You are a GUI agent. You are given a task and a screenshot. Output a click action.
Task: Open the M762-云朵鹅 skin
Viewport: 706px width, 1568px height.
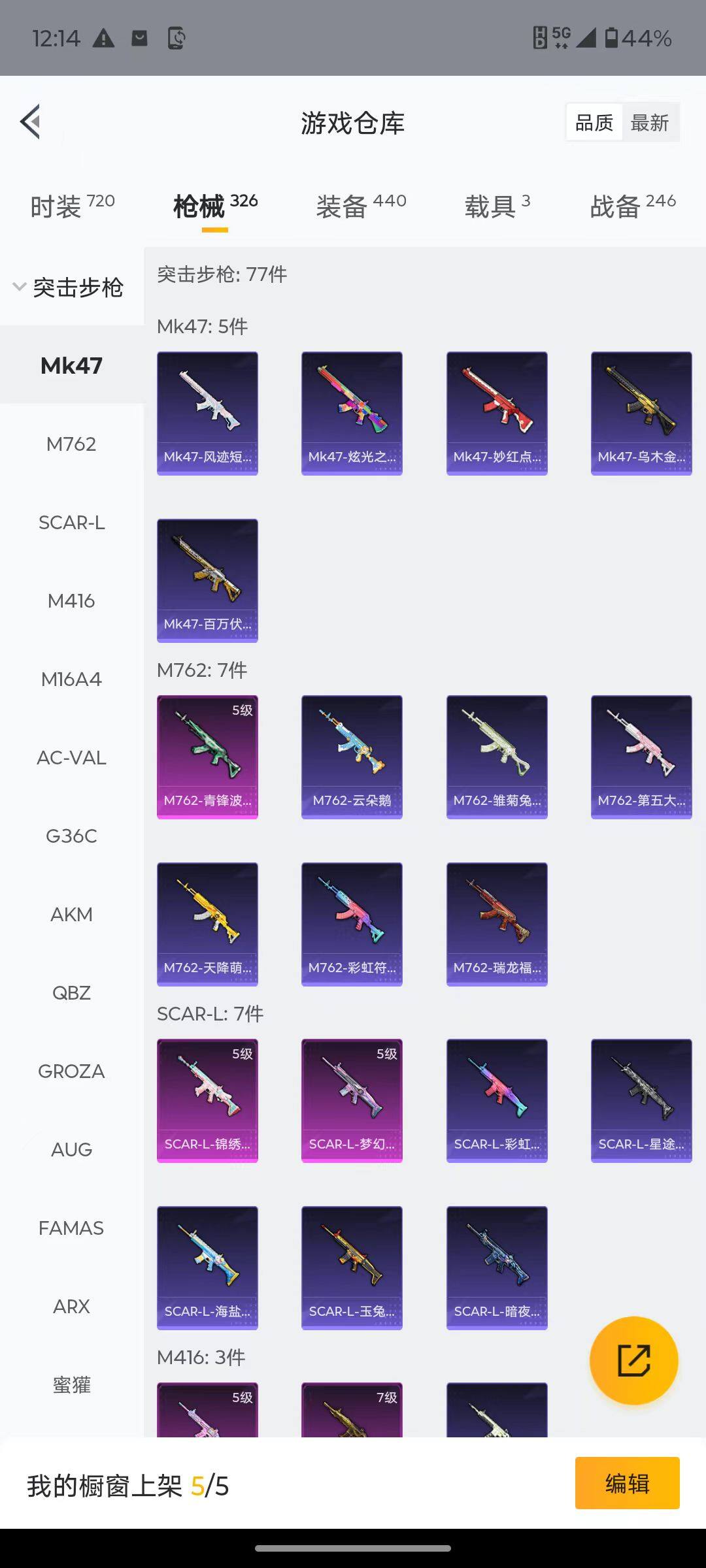point(352,757)
